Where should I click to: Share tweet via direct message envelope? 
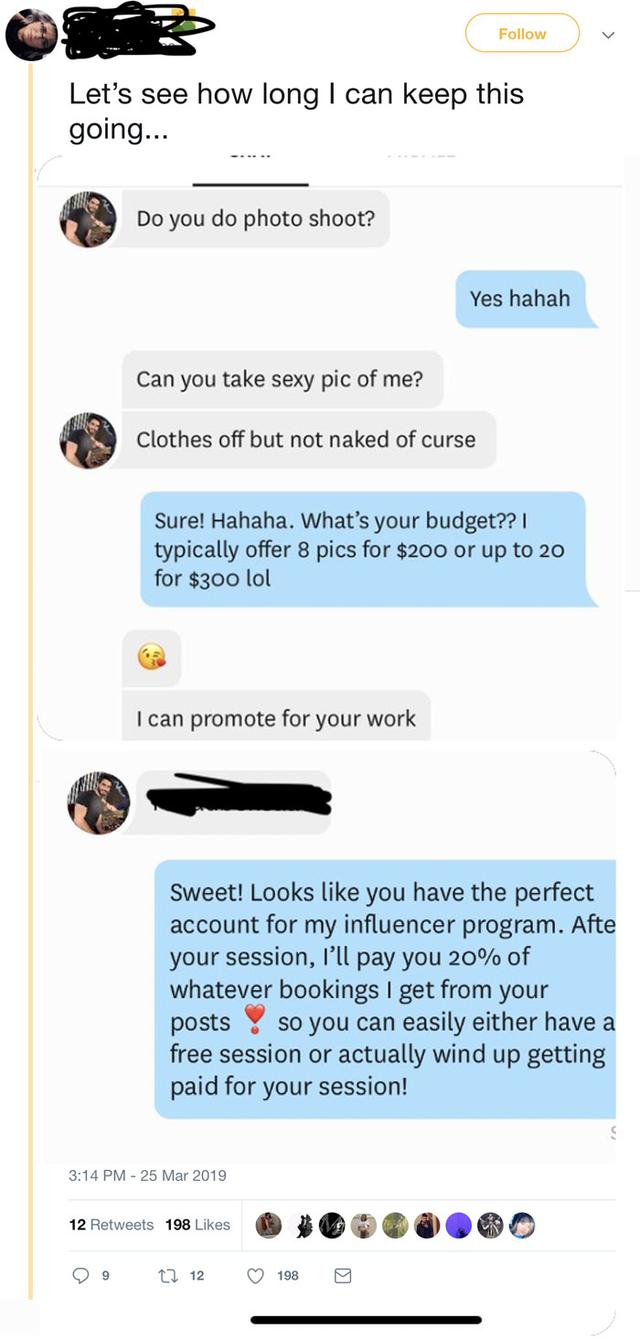pyautogui.click(x=342, y=1275)
